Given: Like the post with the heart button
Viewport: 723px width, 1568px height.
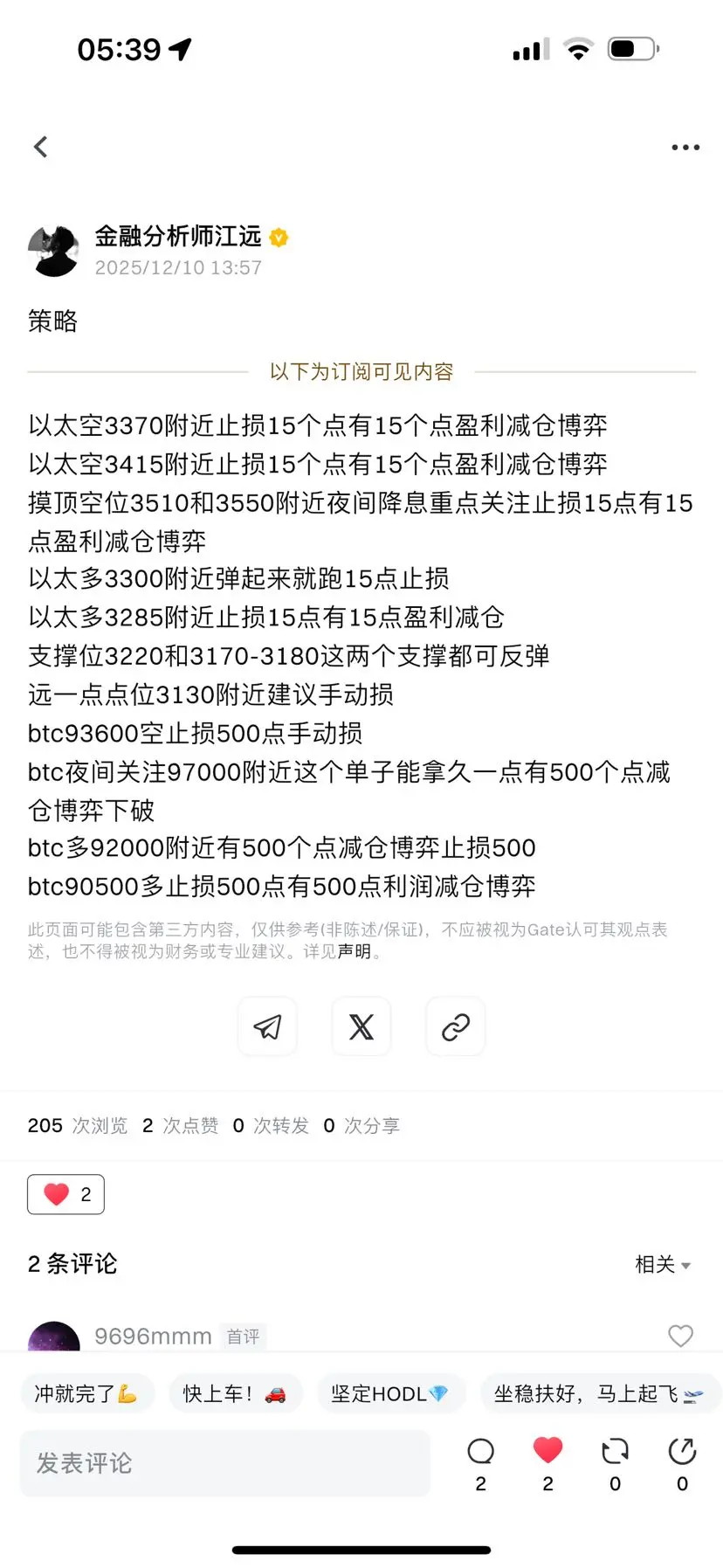Looking at the screenshot, I should tap(65, 1193).
